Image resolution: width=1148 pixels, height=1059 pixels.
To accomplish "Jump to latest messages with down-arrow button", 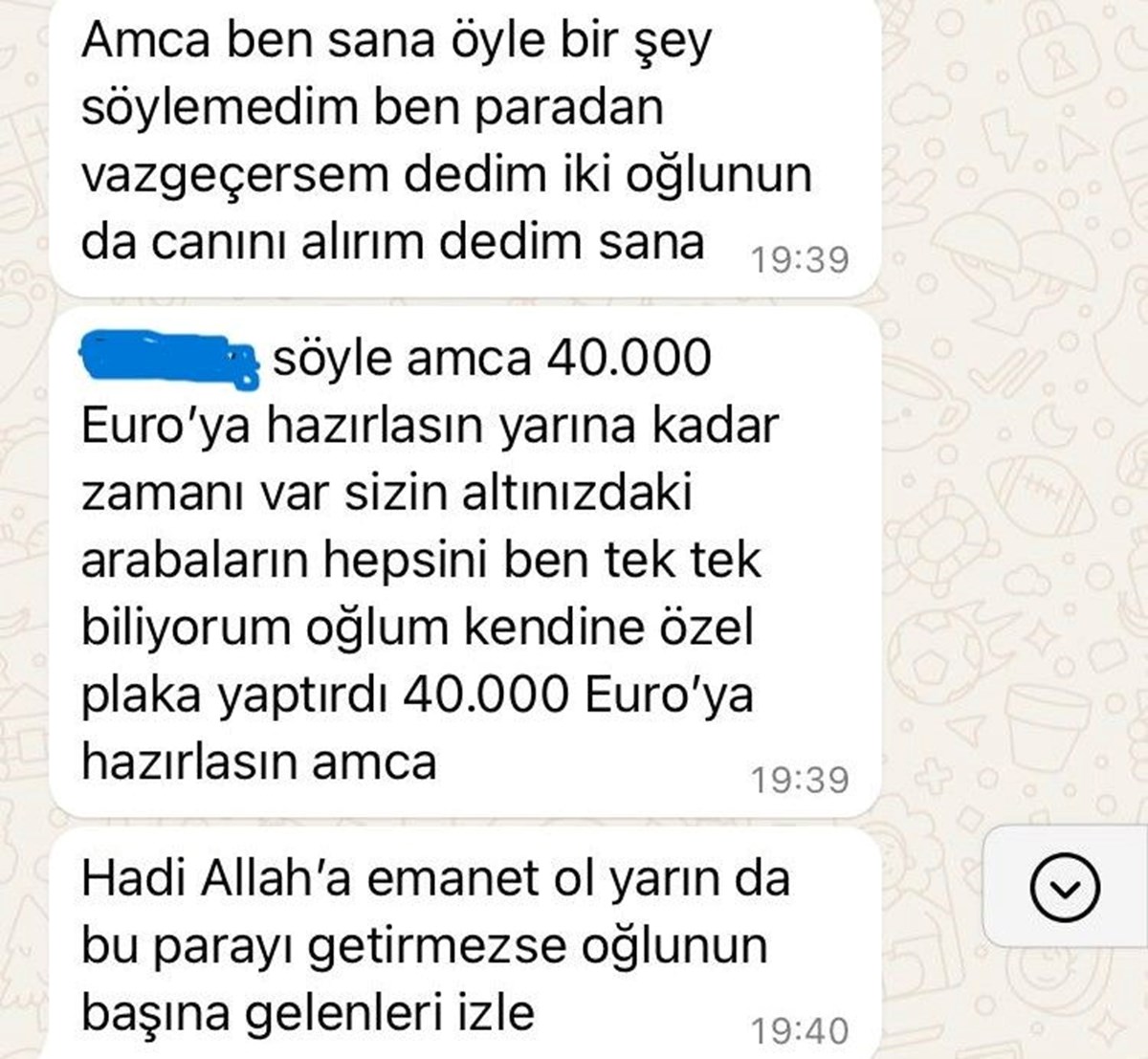I will 1065,887.
